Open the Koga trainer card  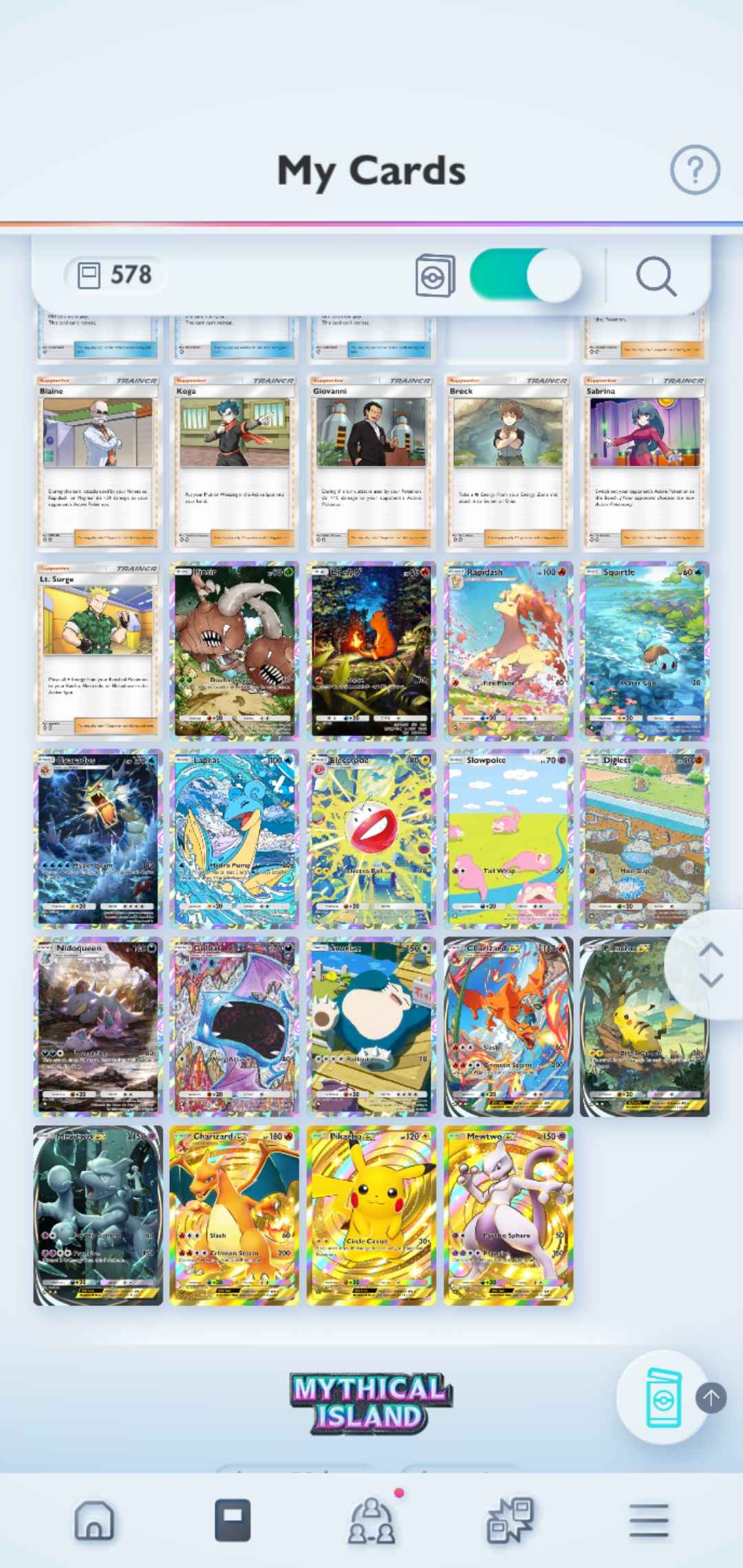coord(234,462)
